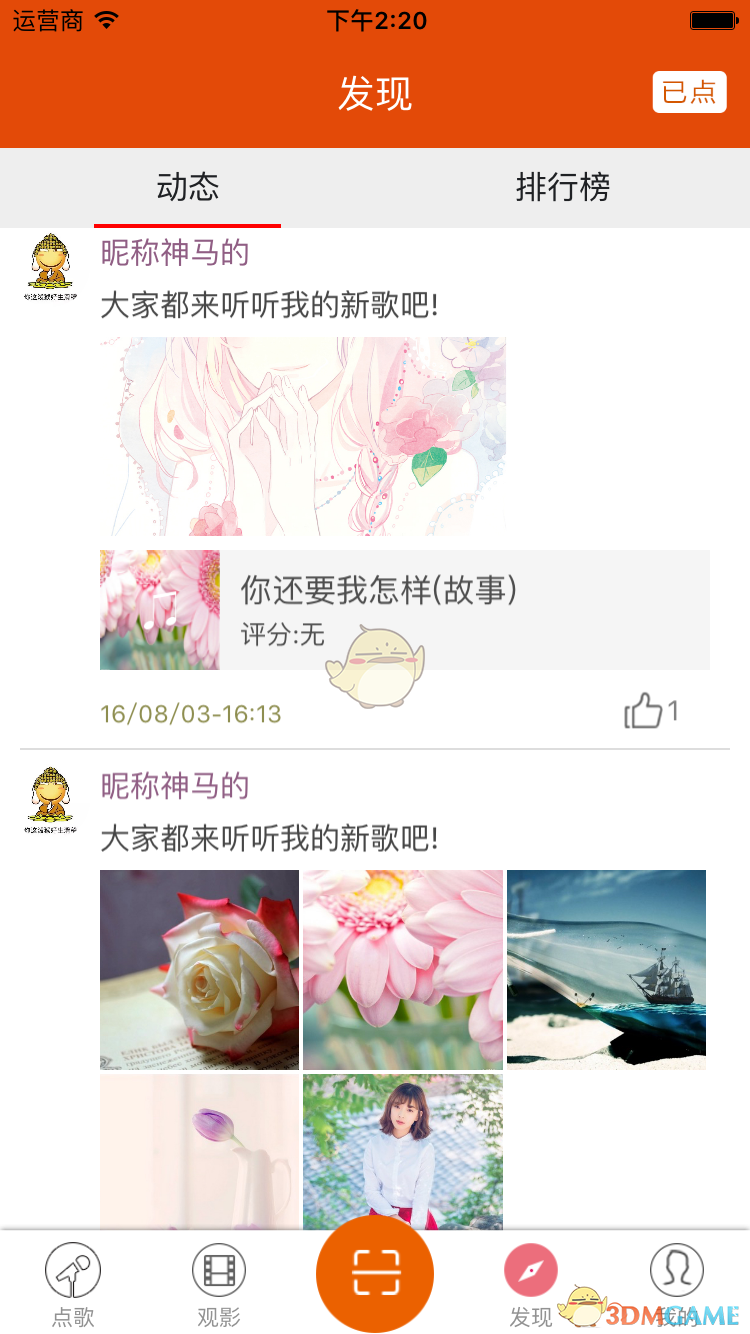The width and height of the screenshot is (750, 1334).
Task: Open the pink anime girl post image
Action: (302, 436)
